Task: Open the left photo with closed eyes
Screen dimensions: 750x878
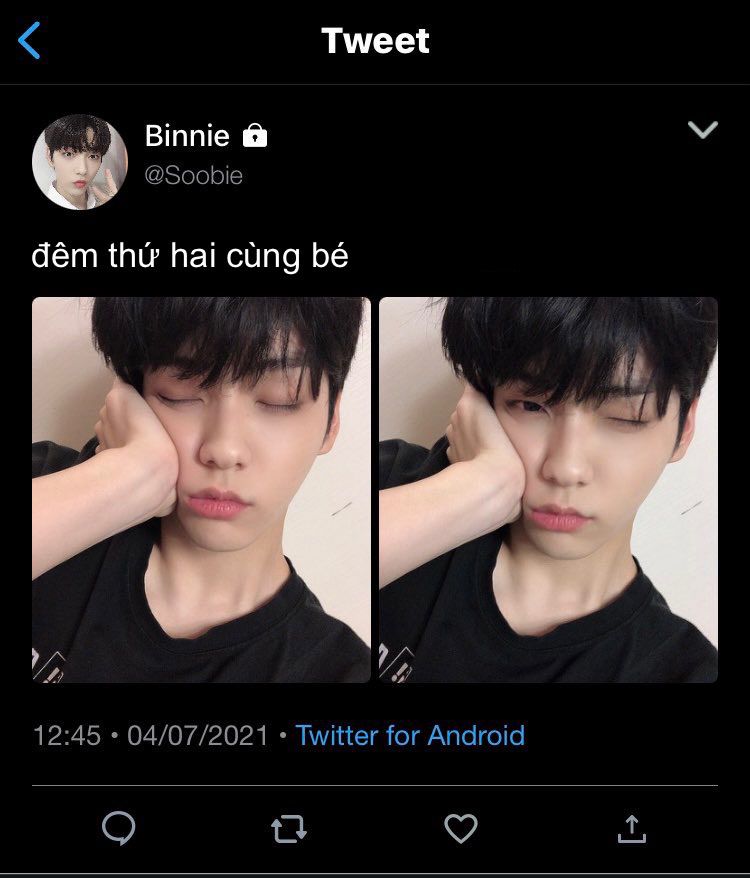Action: coord(201,489)
